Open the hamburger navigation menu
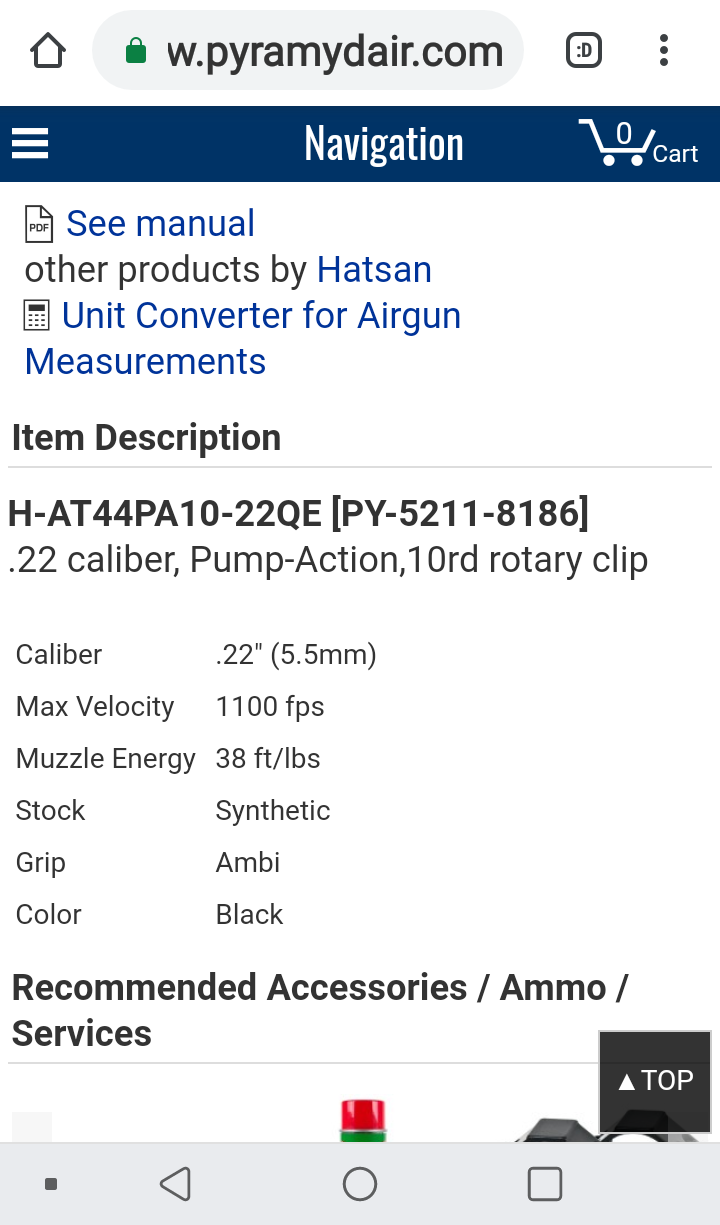Screen dimensions: 720x1225 coord(30,144)
